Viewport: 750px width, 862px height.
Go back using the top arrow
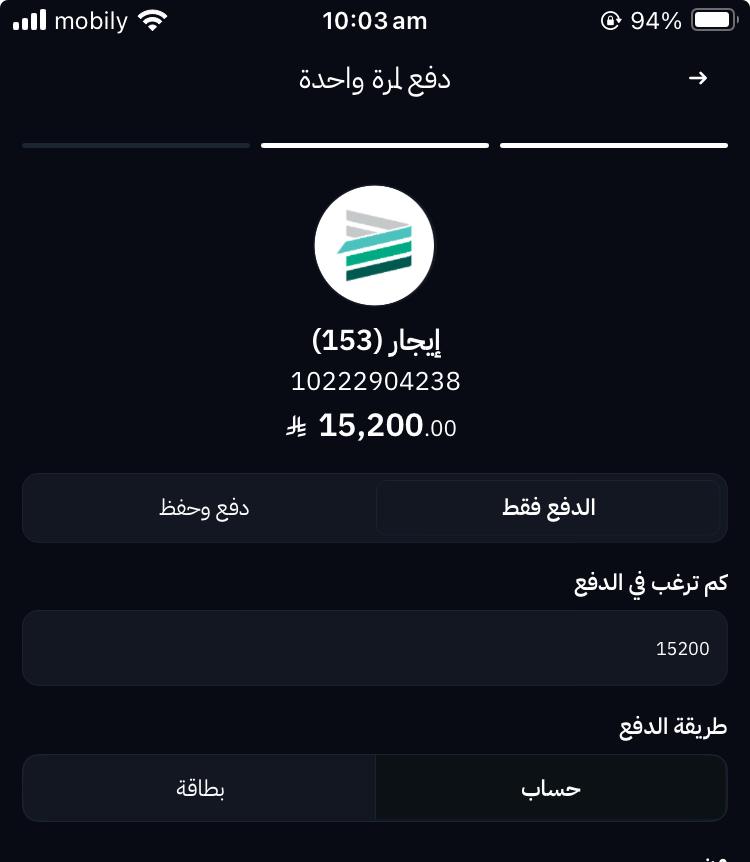[698, 78]
